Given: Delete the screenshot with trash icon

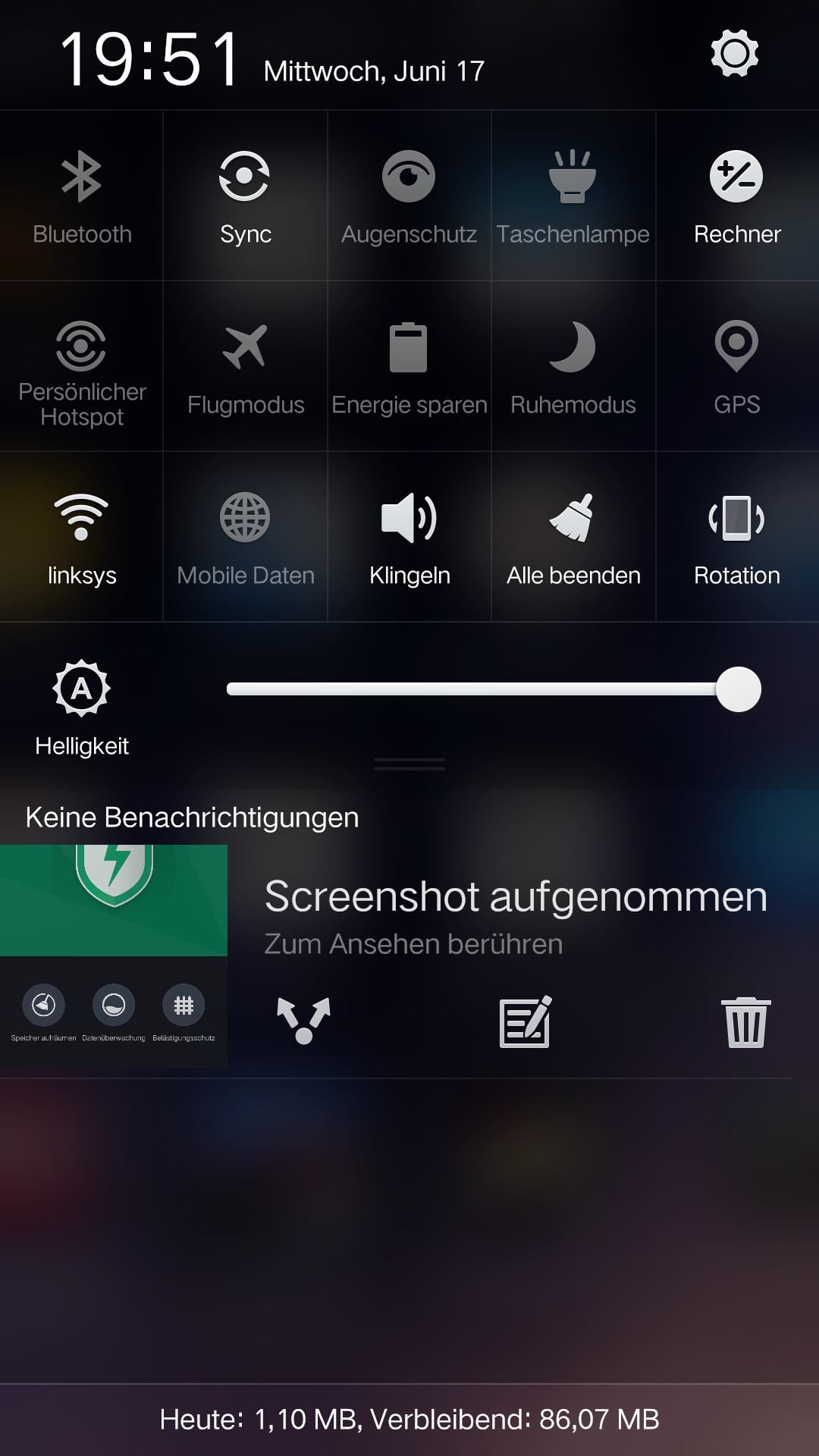Looking at the screenshot, I should pyautogui.click(x=746, y=1022).
